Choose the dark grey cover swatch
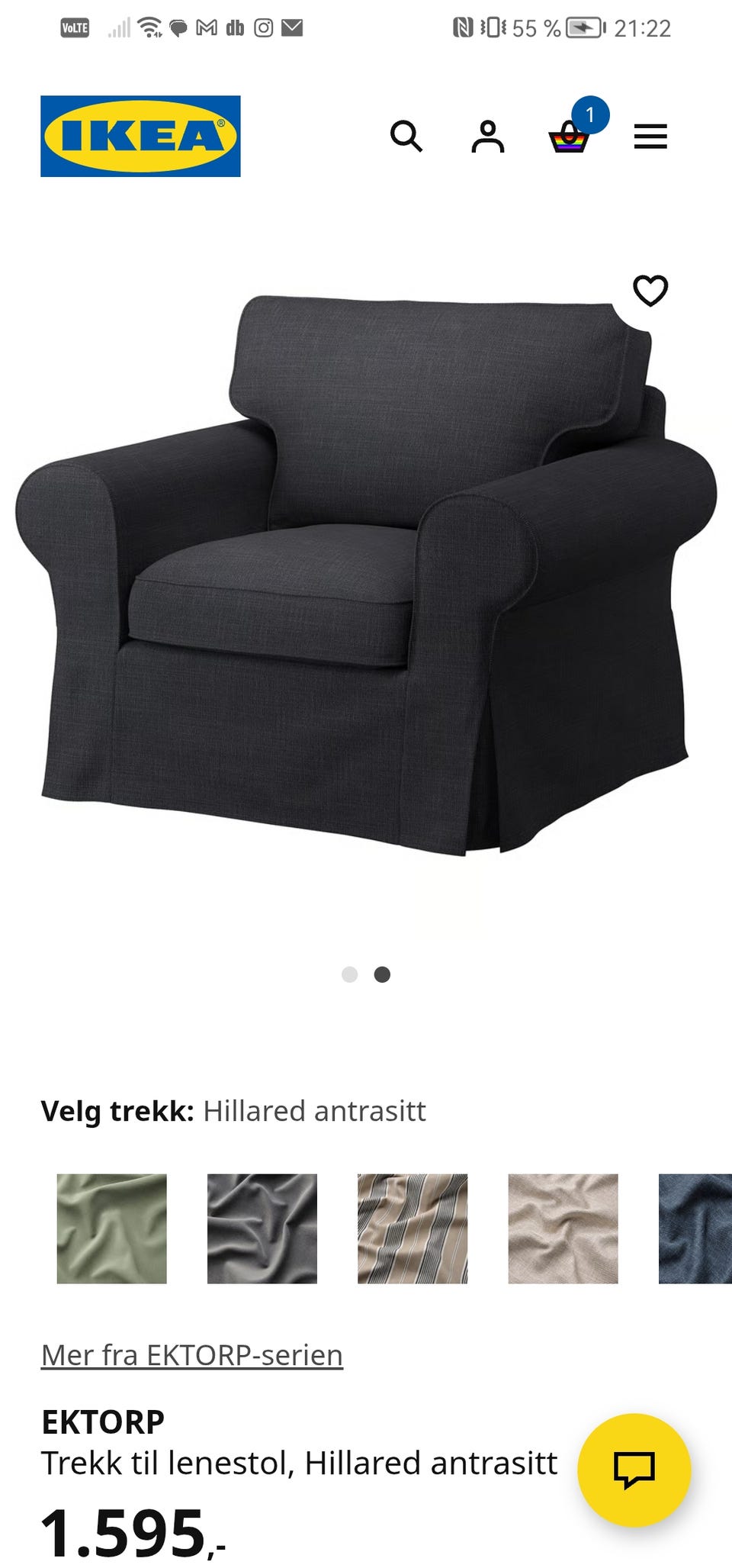Screen dimensions: 732x1568 [262, 1228]
